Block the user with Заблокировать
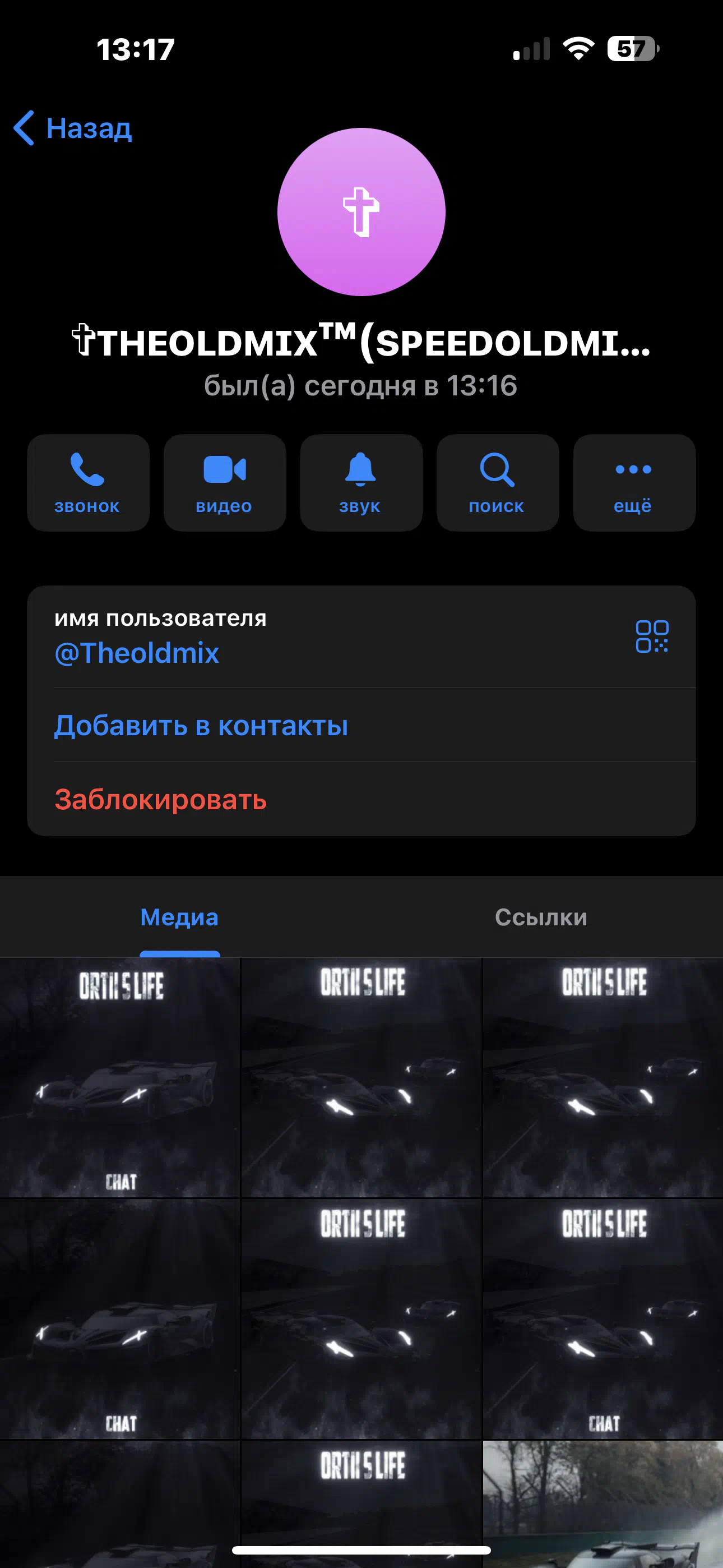The height and width of the screenshot is (1568, 723). 161,799
